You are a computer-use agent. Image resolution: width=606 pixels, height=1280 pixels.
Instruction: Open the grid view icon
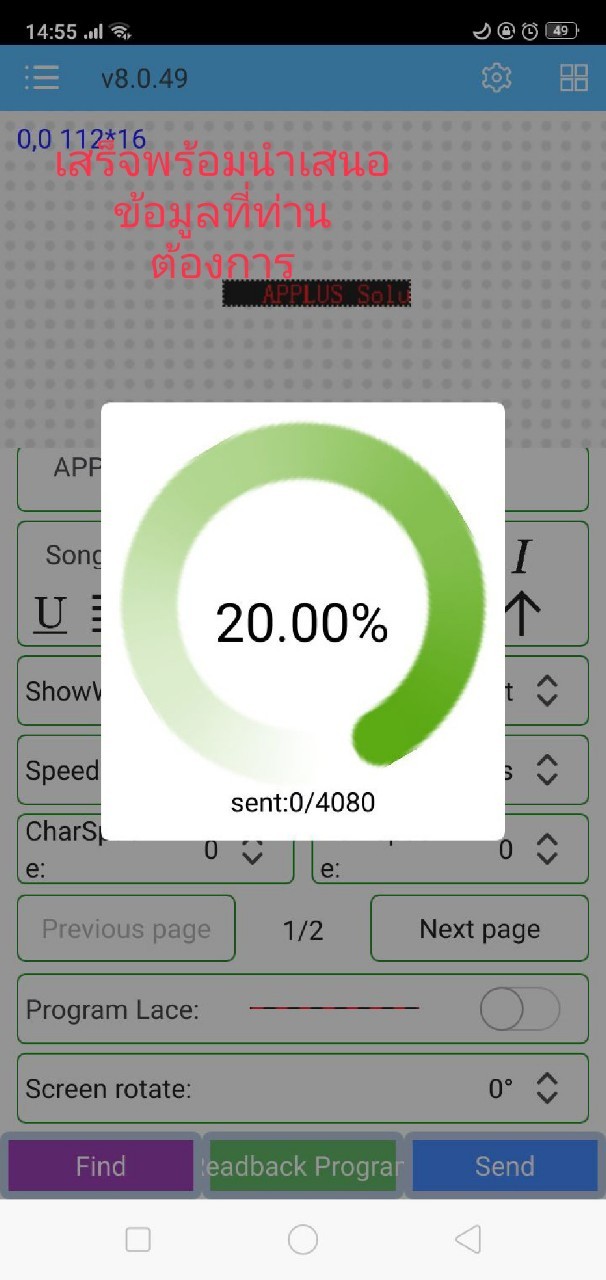tap(574, 78)
